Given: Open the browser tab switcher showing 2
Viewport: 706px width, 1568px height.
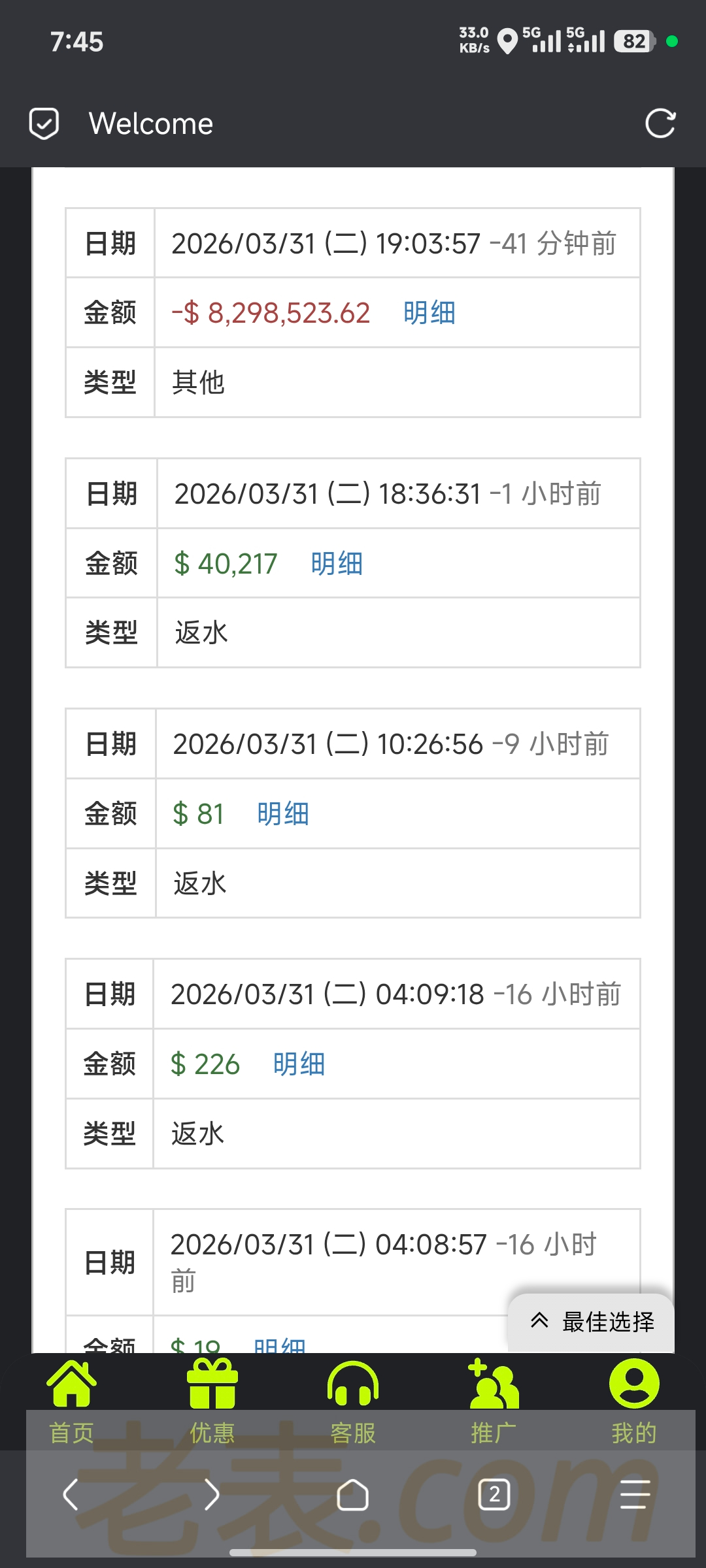Looking at the screenshot, I should 494,1495.
